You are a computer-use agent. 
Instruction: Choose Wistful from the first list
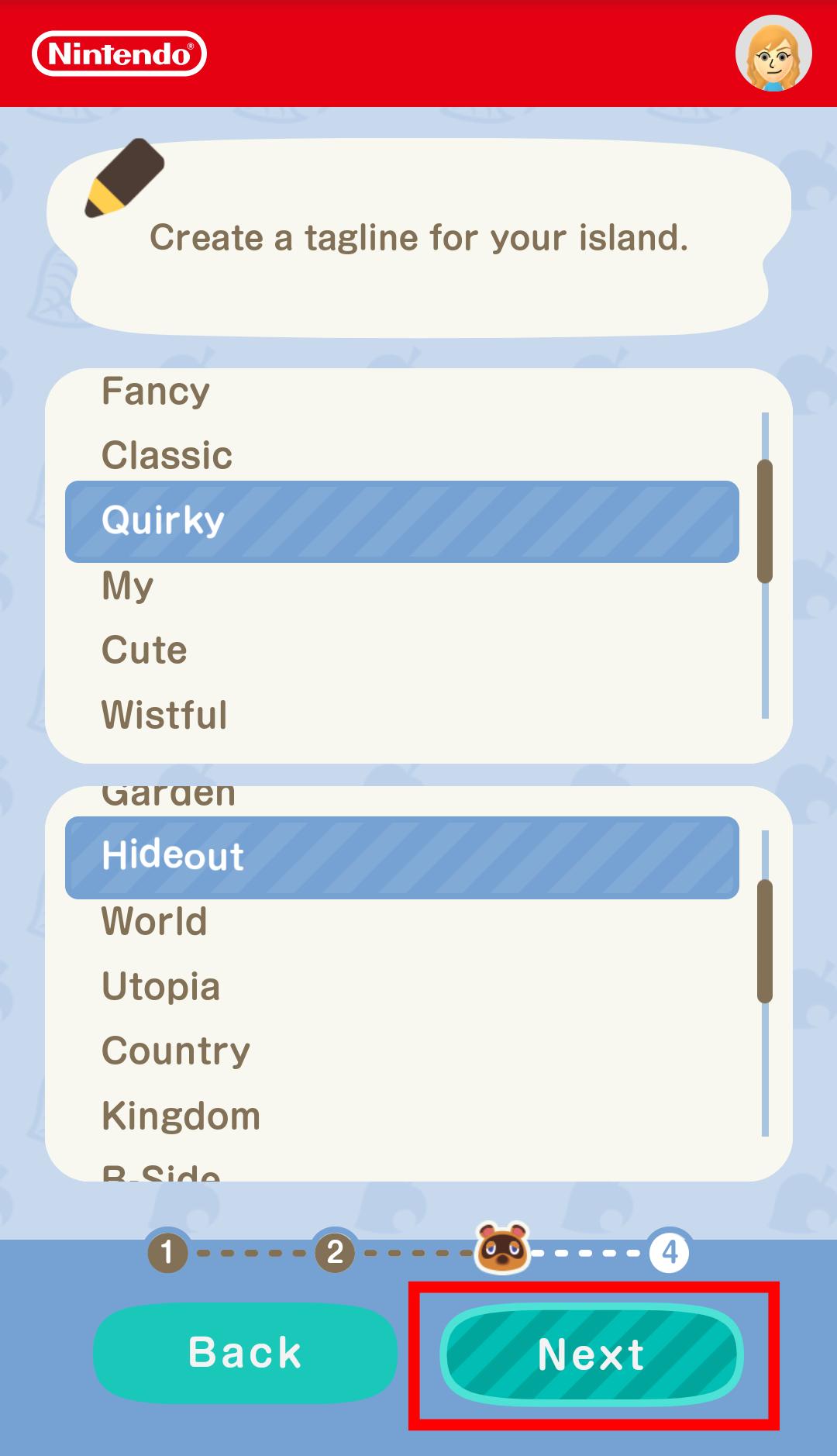point(164,715)
